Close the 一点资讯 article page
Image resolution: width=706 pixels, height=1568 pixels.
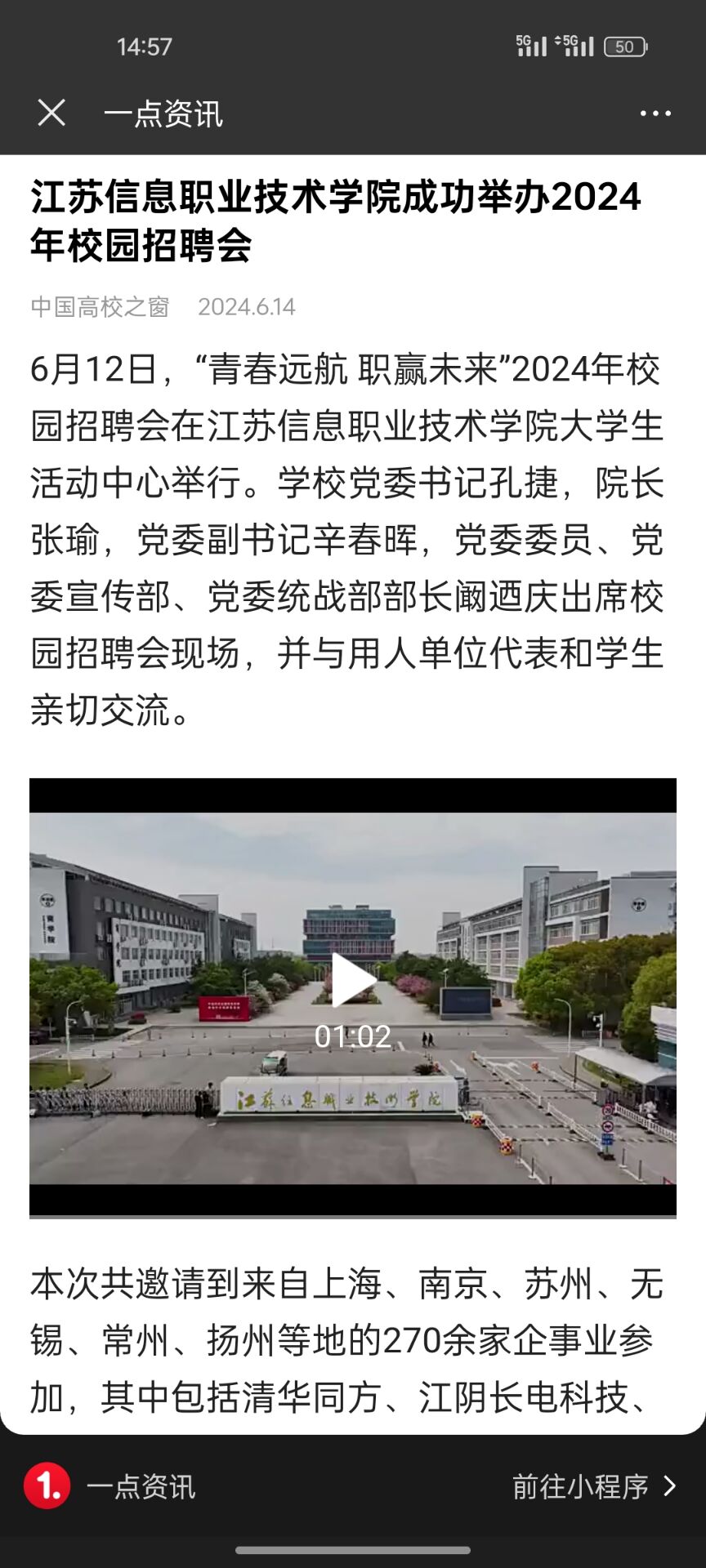(x=51, y=113)
